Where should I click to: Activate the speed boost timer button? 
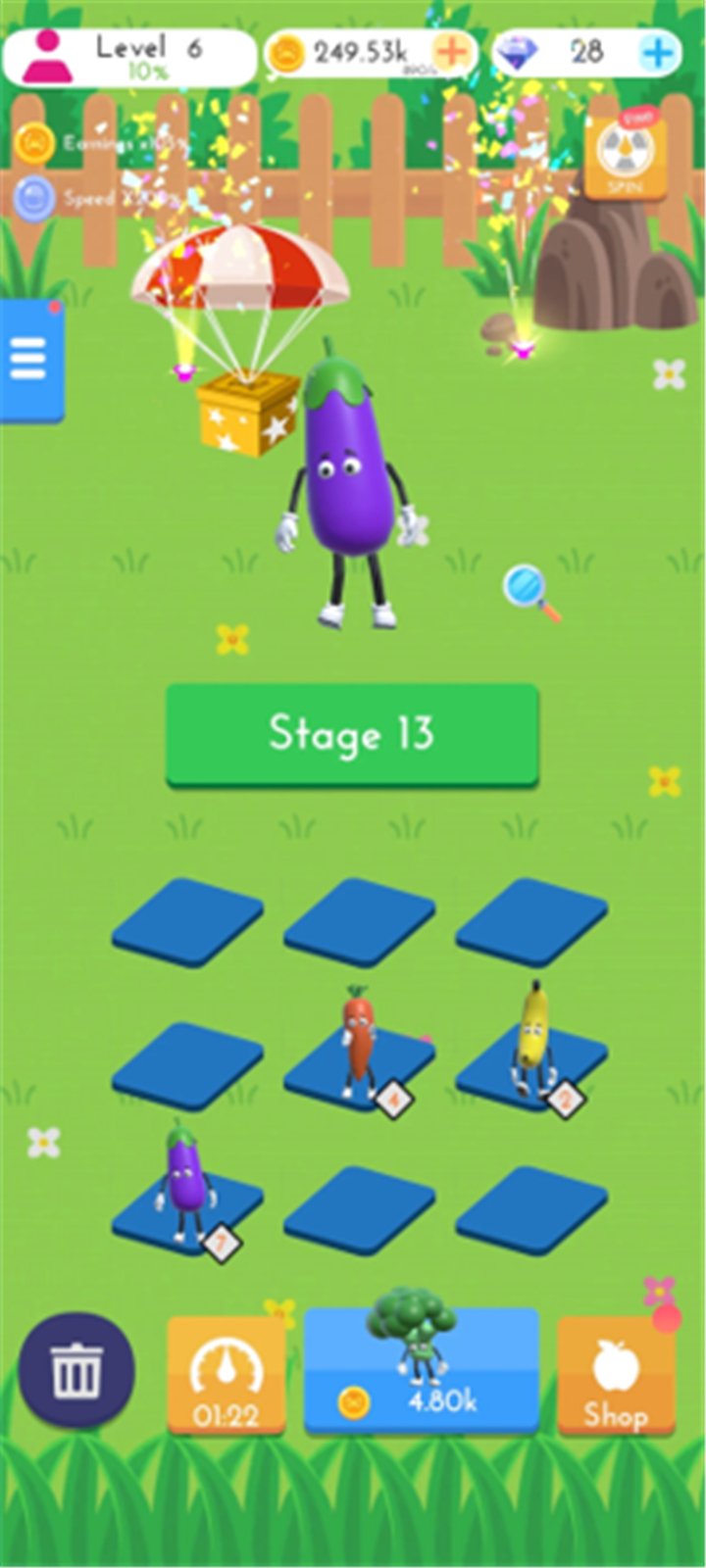(x=227, y=1375)
